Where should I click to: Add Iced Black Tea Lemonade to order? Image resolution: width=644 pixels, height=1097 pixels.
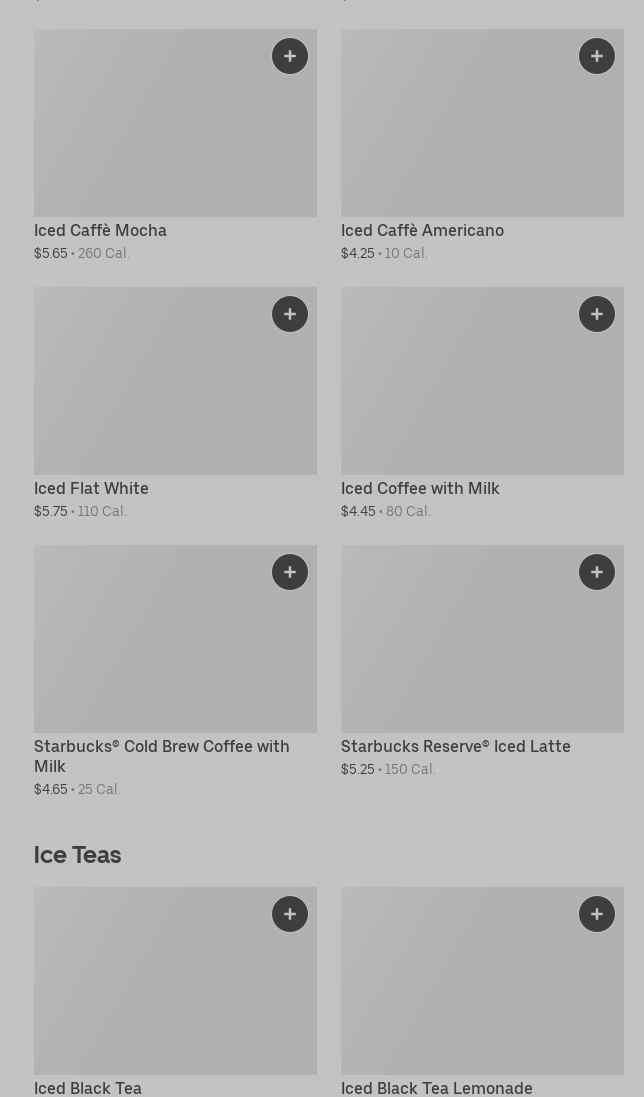[x=597, y=914]
